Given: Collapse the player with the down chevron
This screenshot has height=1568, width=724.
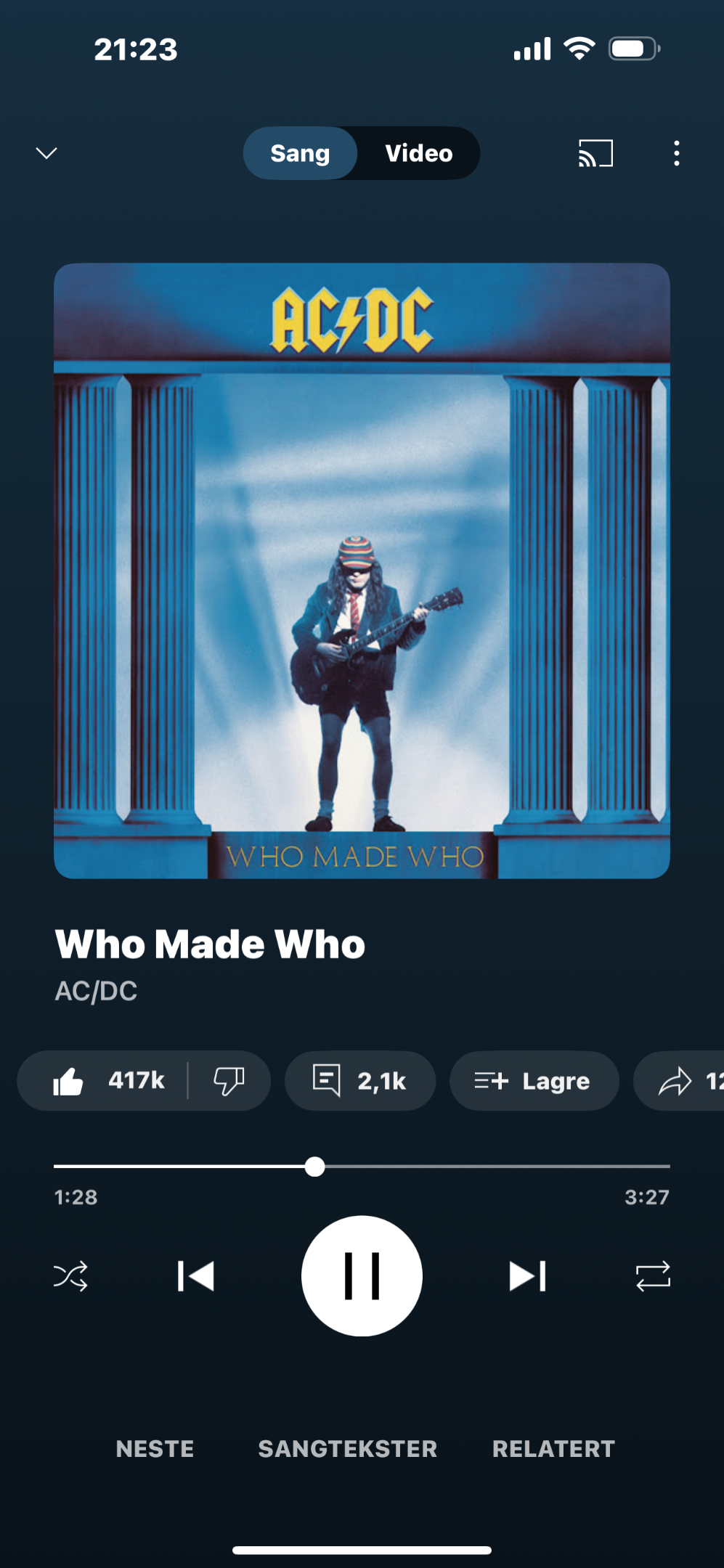Looking at the screenshot, I should [x=46, y=153].
